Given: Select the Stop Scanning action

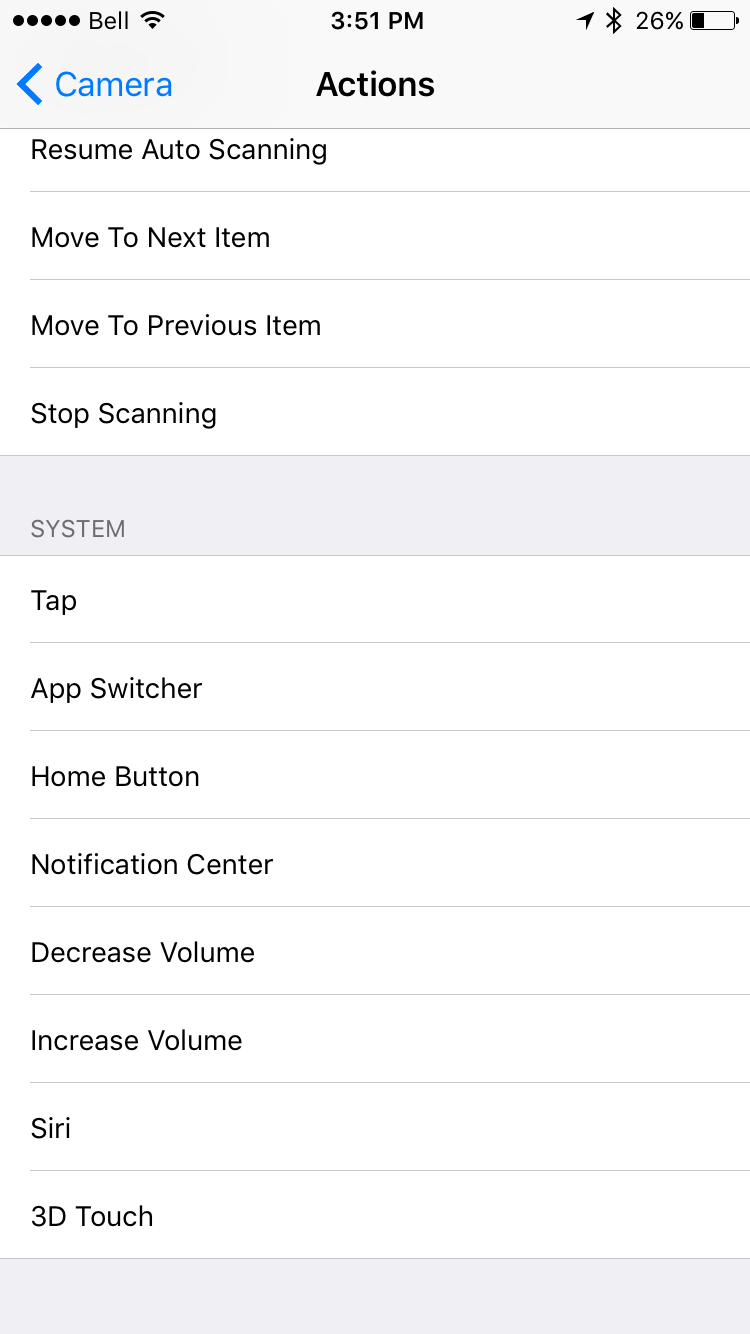Looking at the screenshot, I should pyautogui.click(x=375, y=412).
